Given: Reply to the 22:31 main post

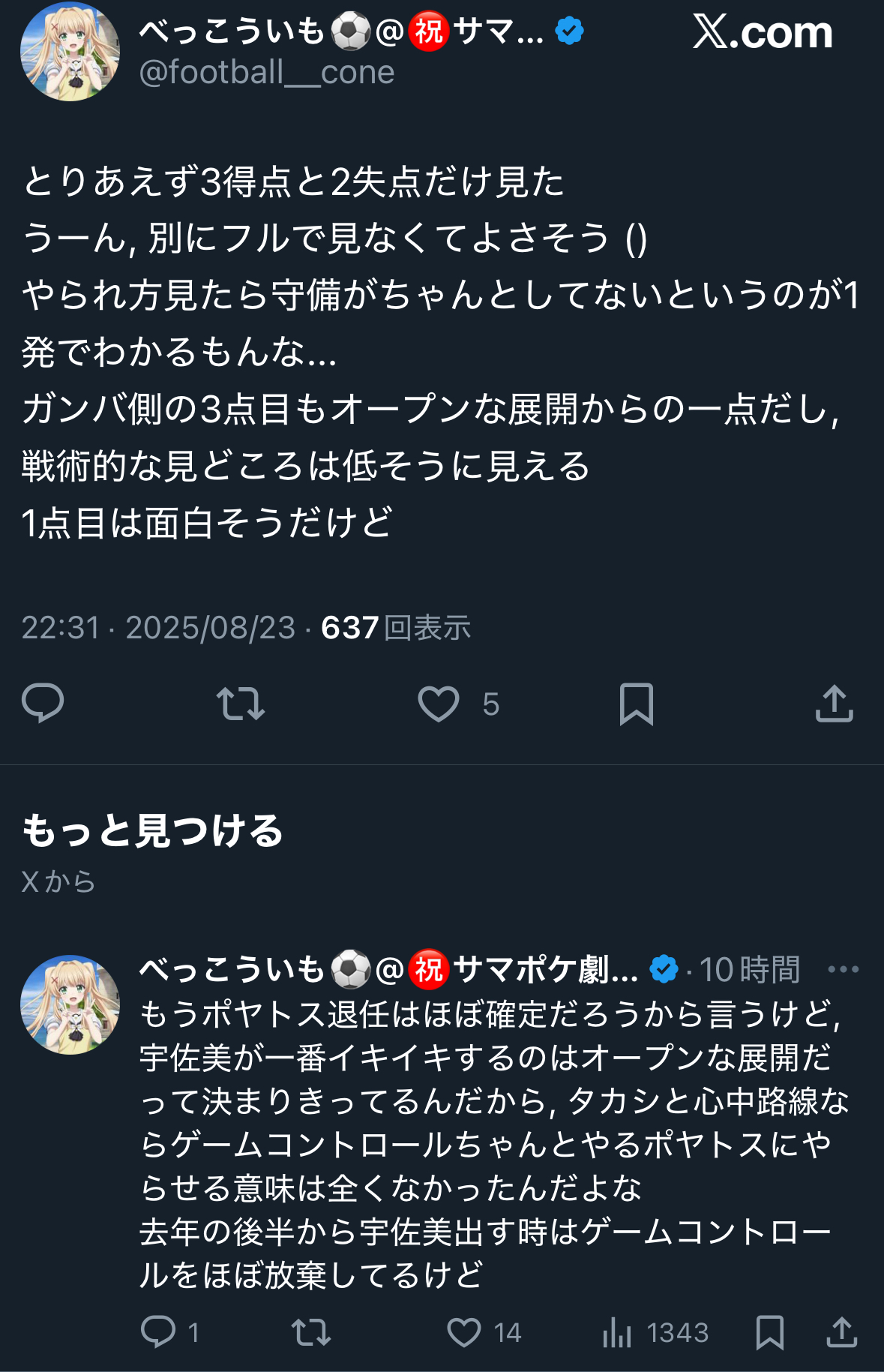Looking at the screenshot, I should pos(43,704).
